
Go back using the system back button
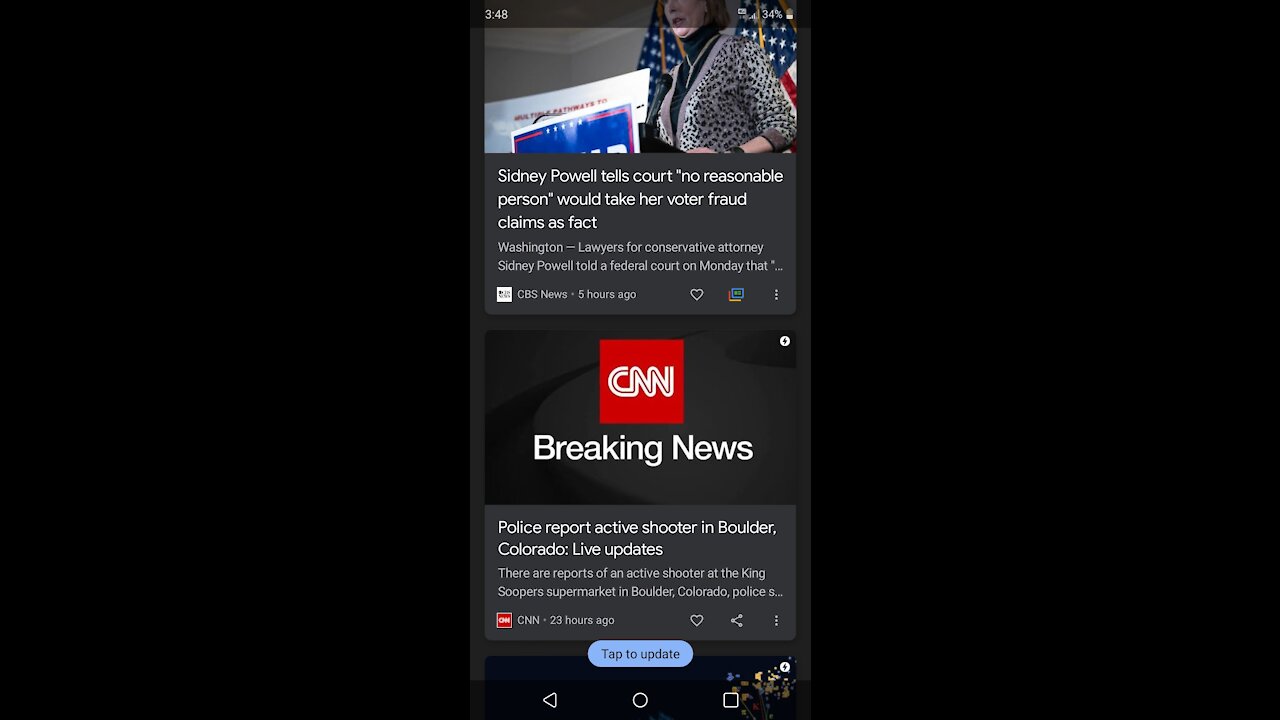[550, 700]
